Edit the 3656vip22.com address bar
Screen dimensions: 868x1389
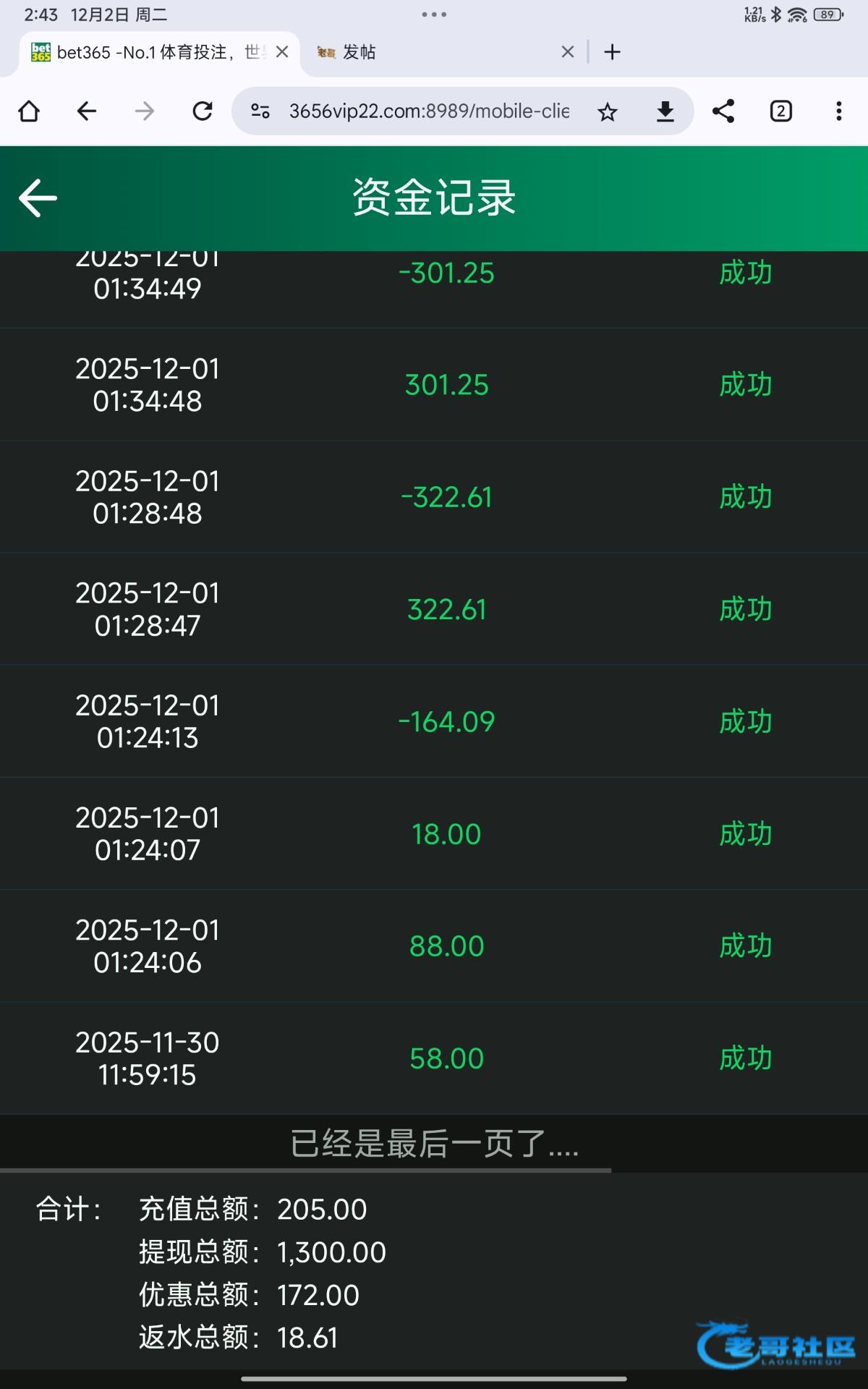(428, 111)
